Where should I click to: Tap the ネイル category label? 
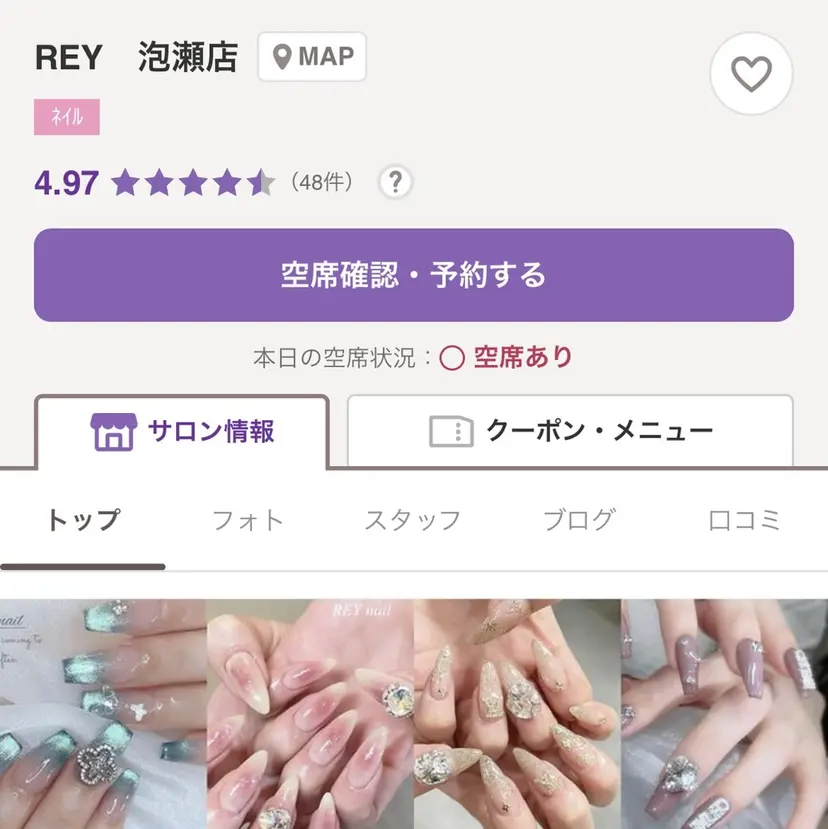click(66, 117)
